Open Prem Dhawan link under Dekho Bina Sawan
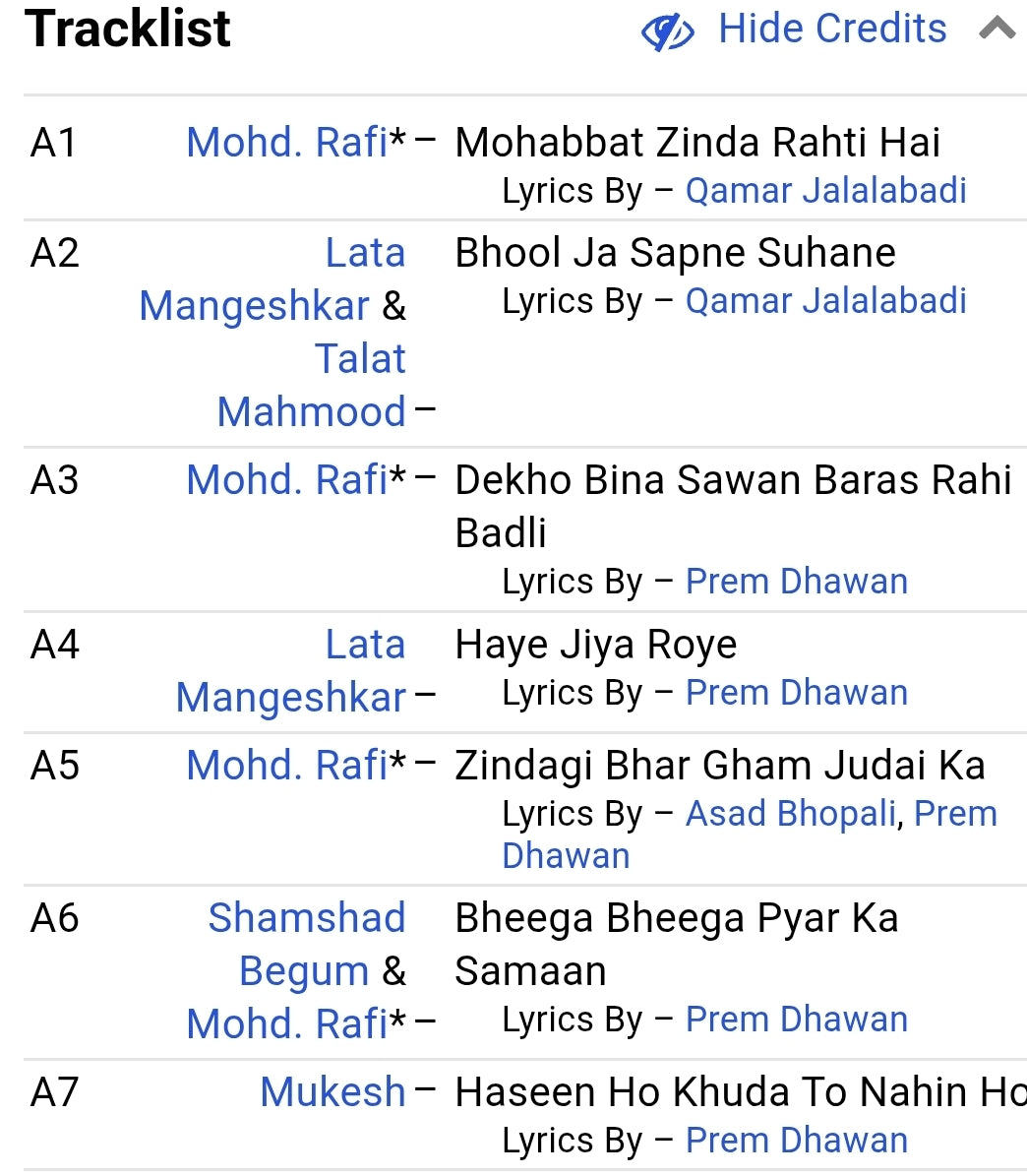The image size is (1027, 1176). [796, 582]
